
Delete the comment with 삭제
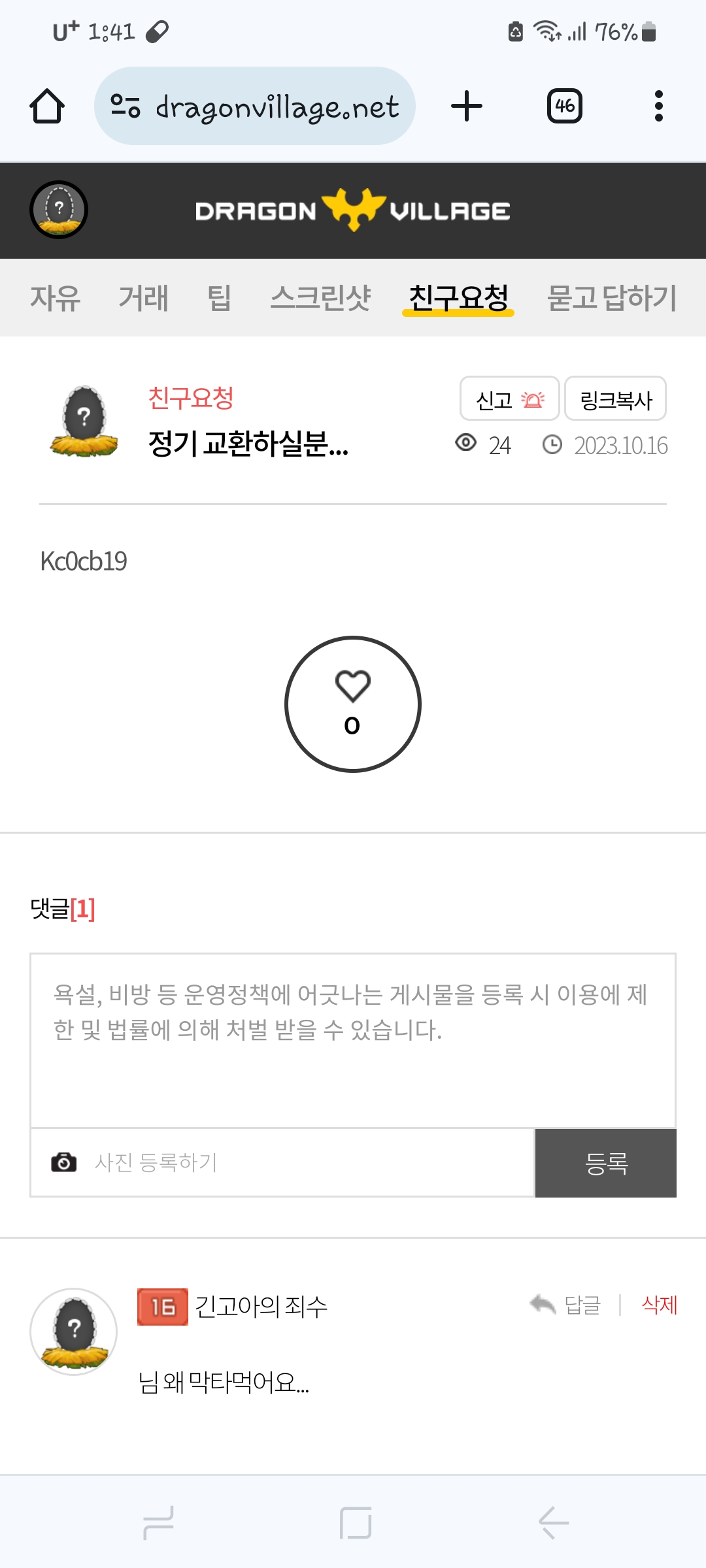[659, 1305]
